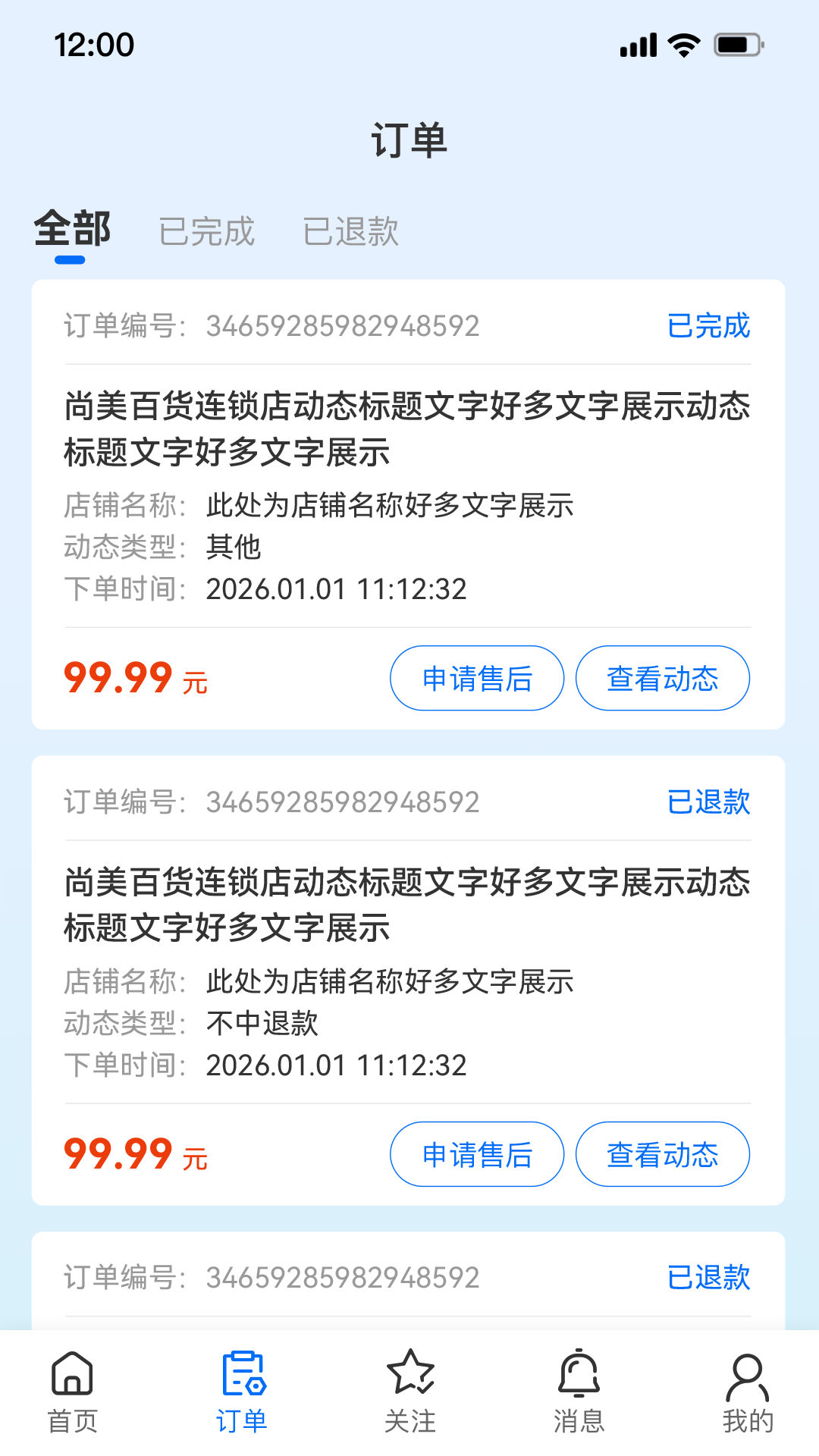Tap 申请售后 on the refunded order

pos(476,1153)
